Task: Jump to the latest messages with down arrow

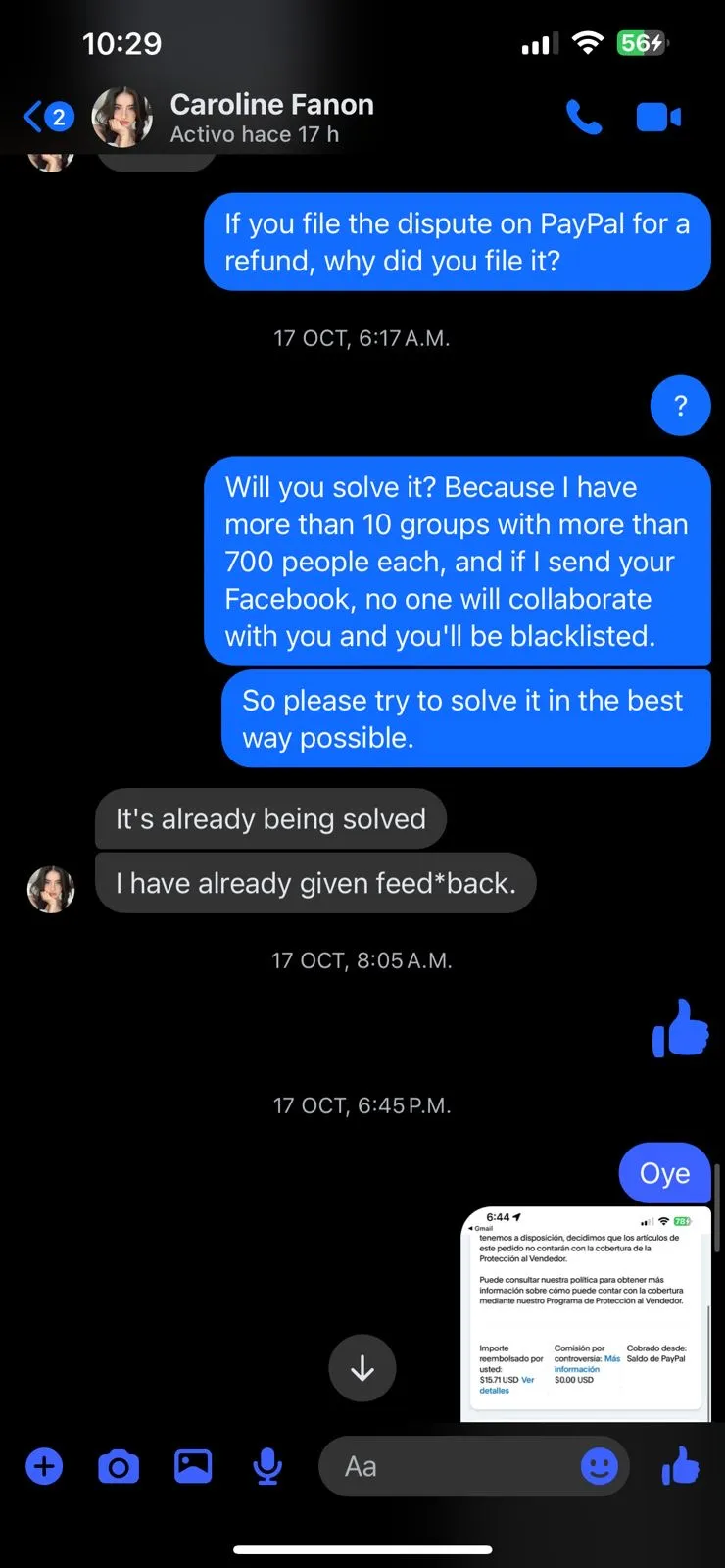Action: pyautogui.click(x=362, y=1367)
